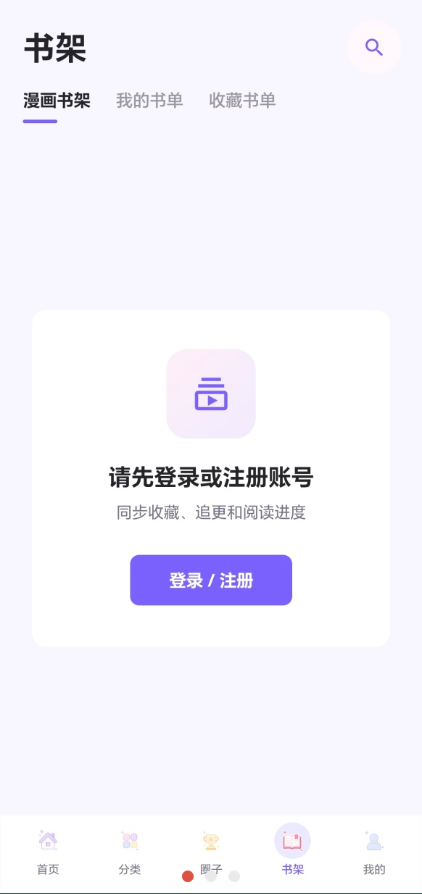This screenshot has height=894, width=422.
Task: Switch to the 收藏书单 tab
Action: click(242, 101)
